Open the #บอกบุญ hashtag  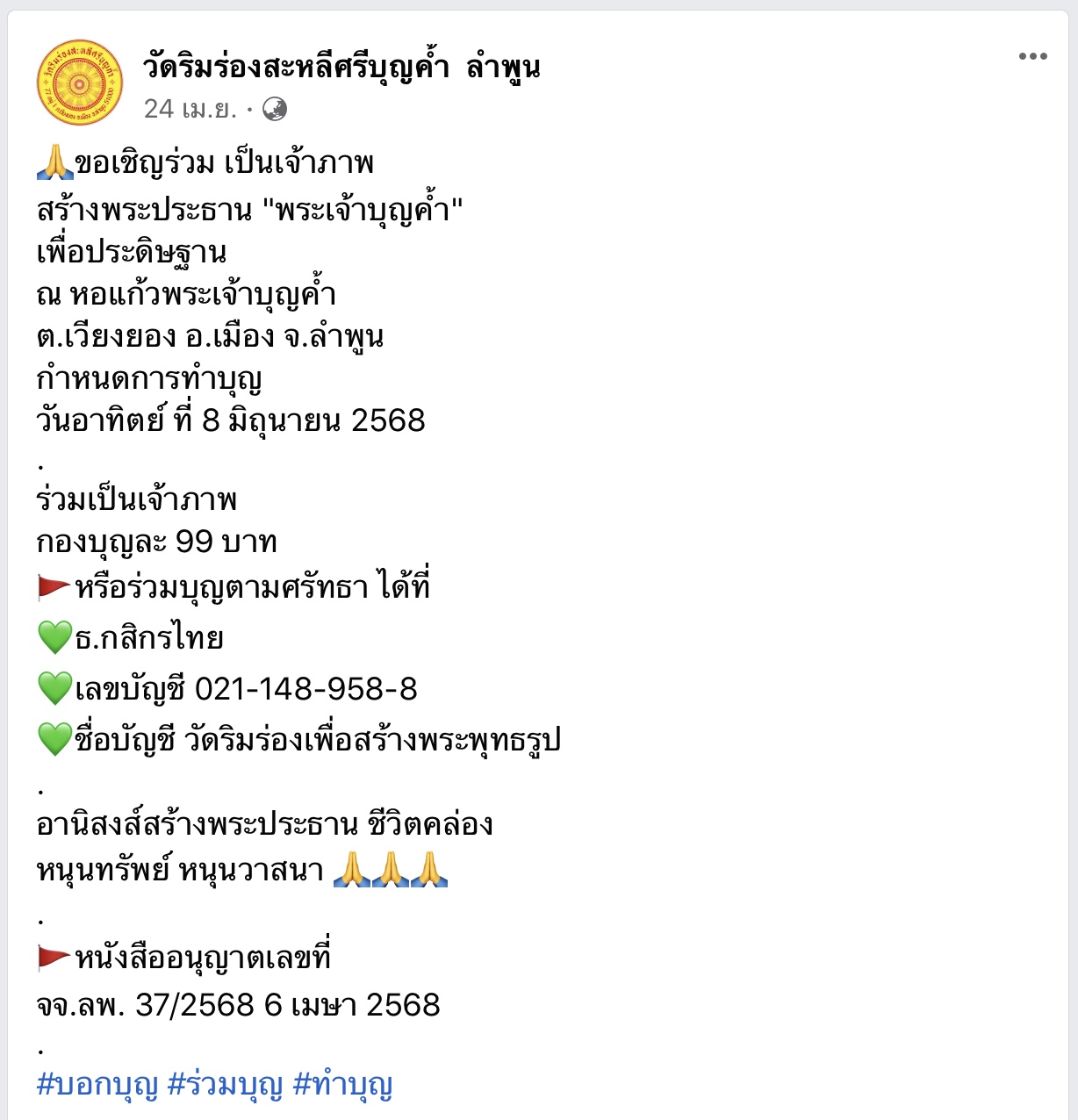click(x=97, y=1085)
